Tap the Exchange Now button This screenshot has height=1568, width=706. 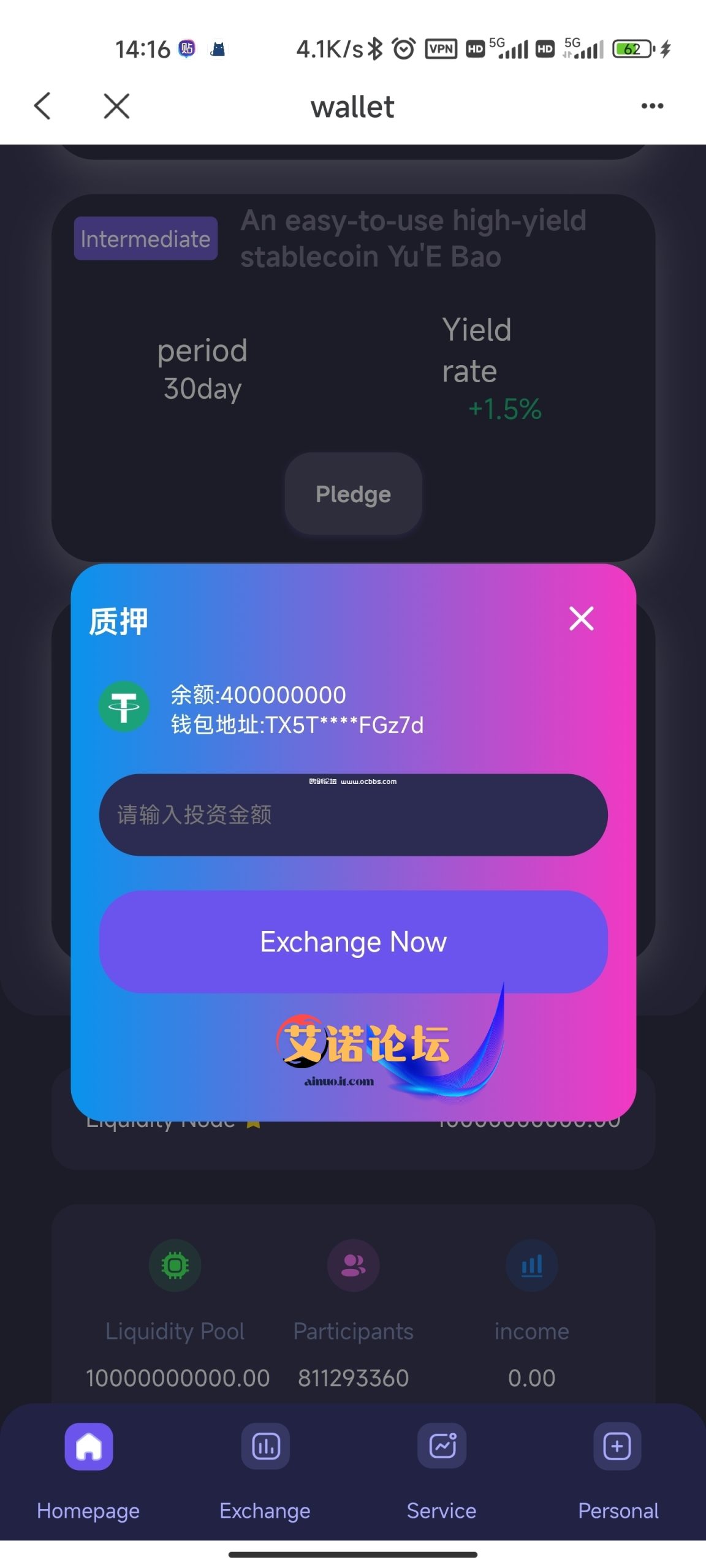pos(353,941)
